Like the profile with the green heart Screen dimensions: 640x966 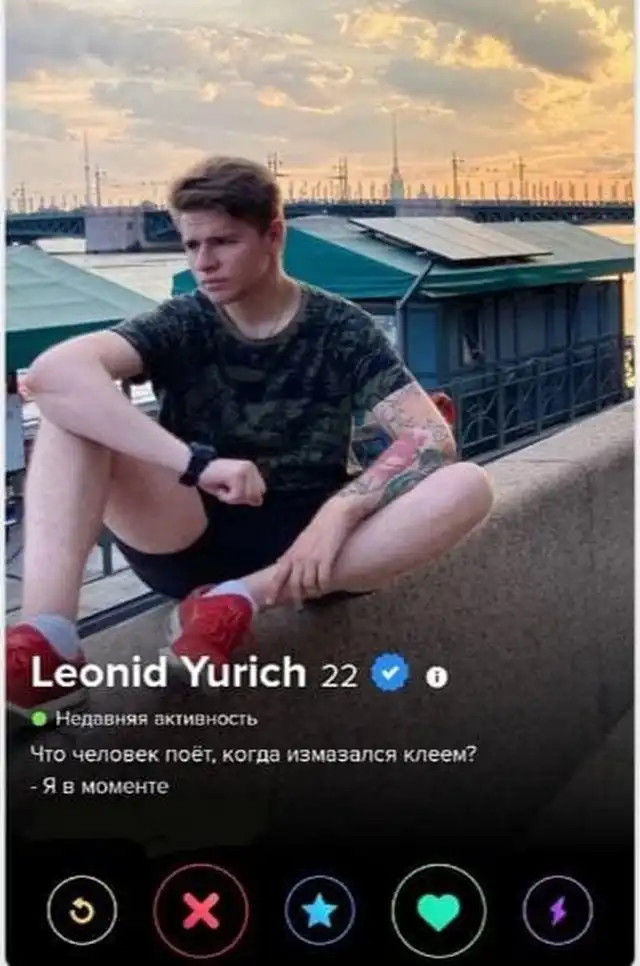tap(438, 910)
